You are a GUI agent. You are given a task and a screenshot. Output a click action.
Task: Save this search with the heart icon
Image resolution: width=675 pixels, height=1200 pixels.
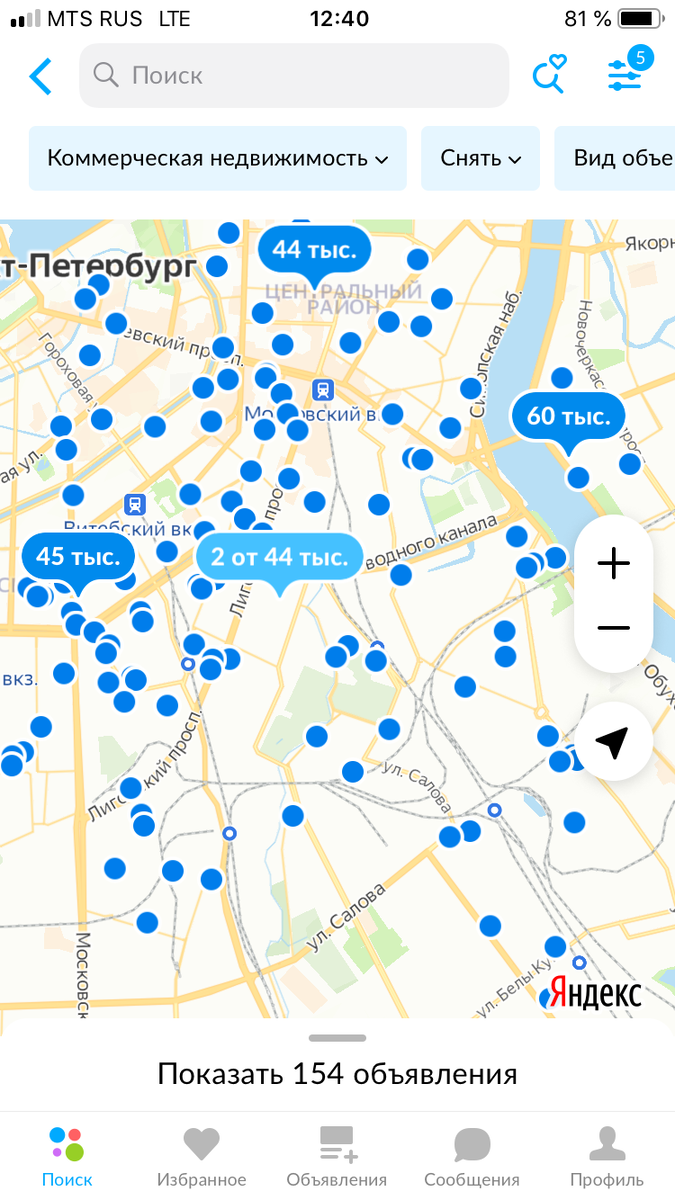tap(548, 76)
